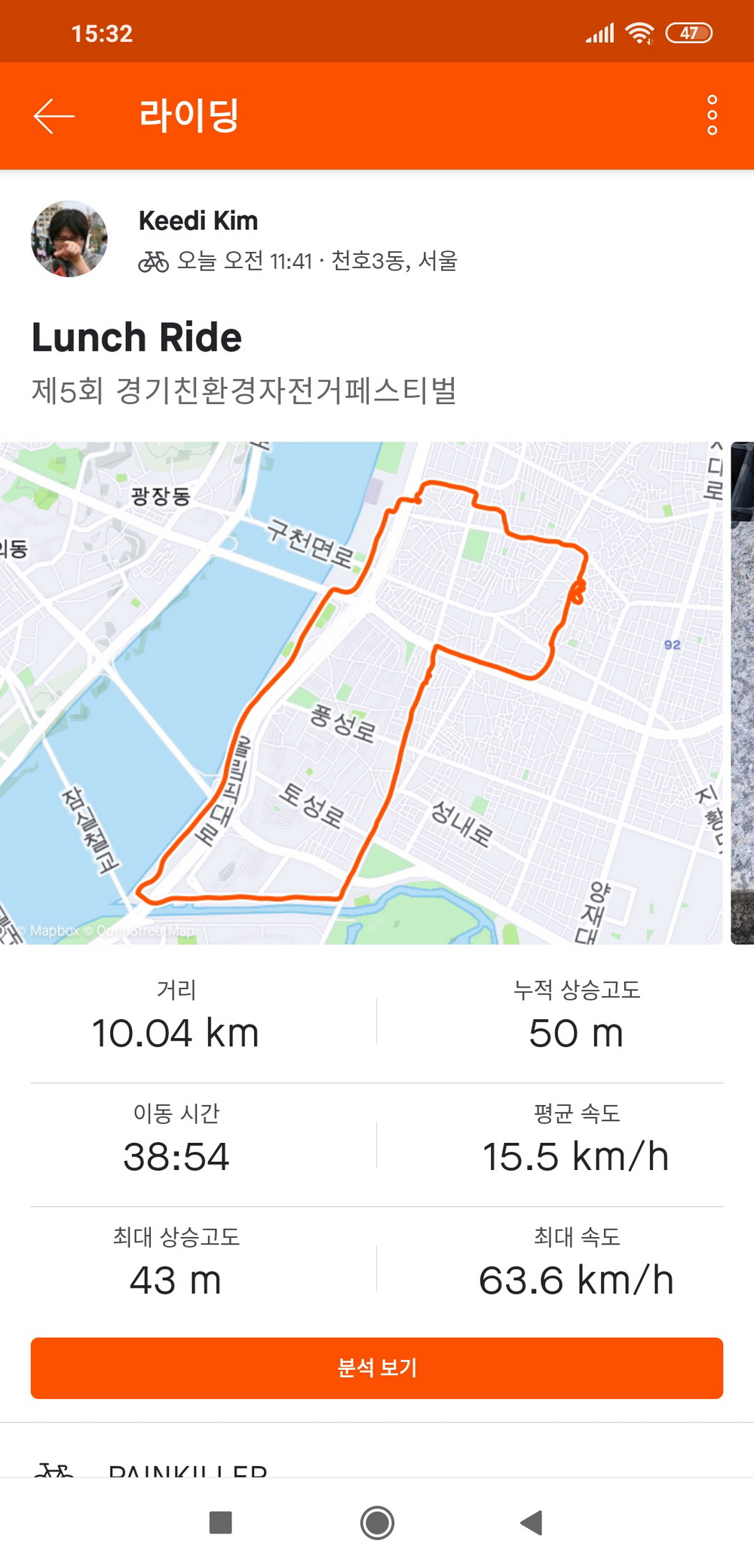The width and height of the screenshot is (754, 1568).
Task: View the photo beside the map
Action: 743,692
